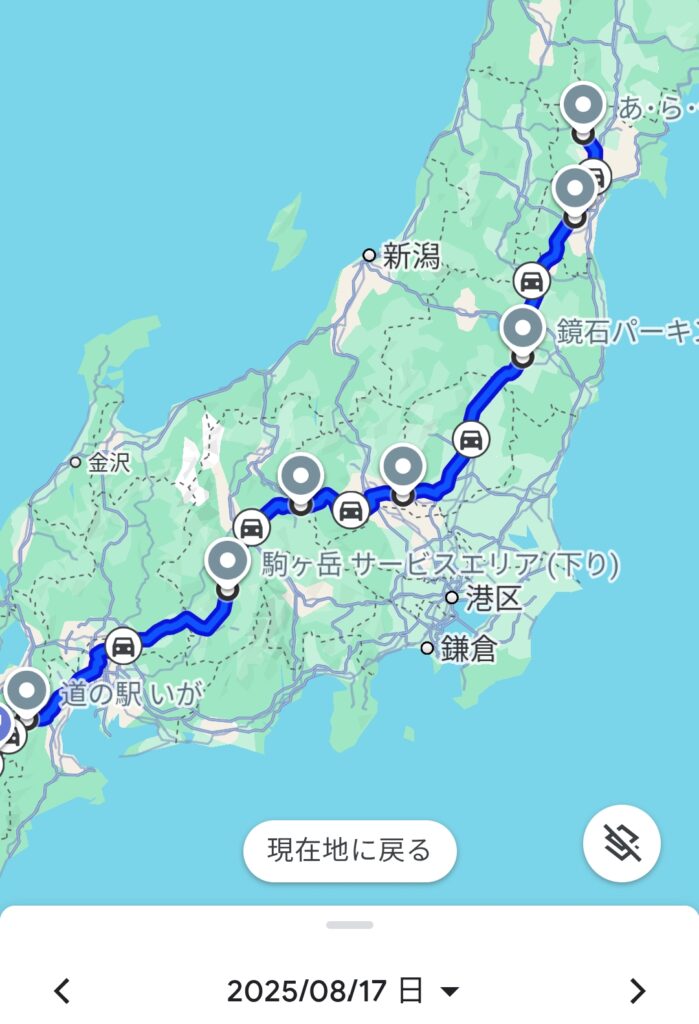Select the 道の駅 いが place pin

coord(27,692)
